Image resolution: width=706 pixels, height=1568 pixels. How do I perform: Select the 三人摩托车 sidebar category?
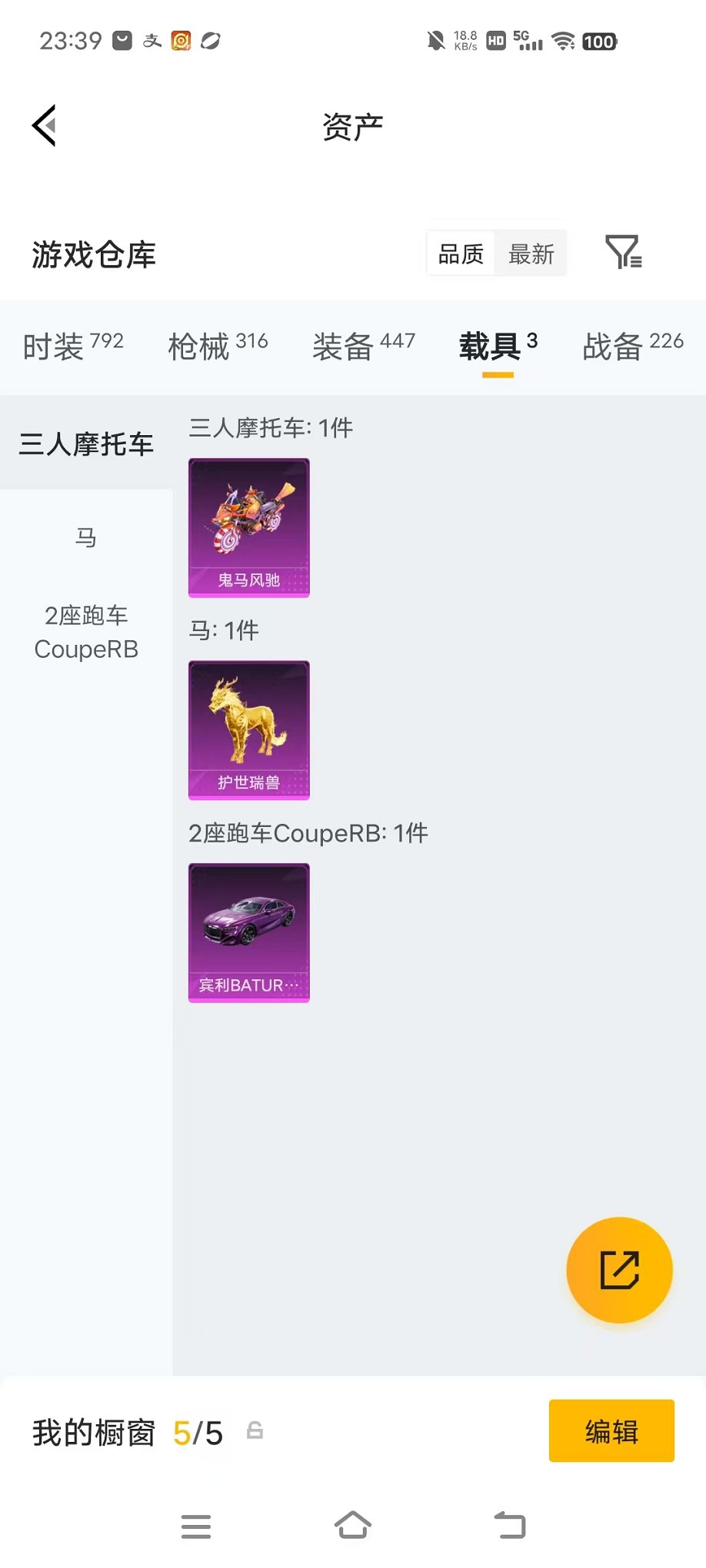(86, 443)
